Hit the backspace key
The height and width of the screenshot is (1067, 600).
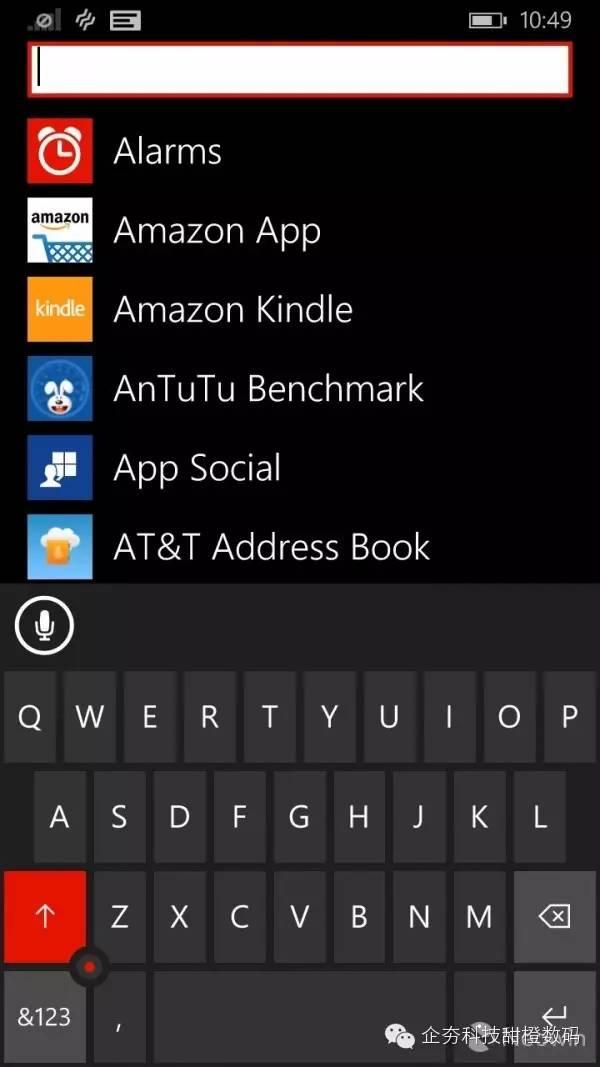[x=554, y=916]
